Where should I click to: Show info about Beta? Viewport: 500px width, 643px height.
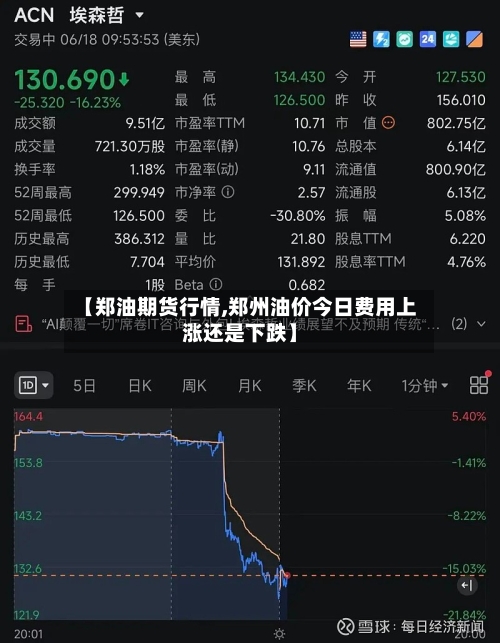pyautogui.click(x=216, y=284)
